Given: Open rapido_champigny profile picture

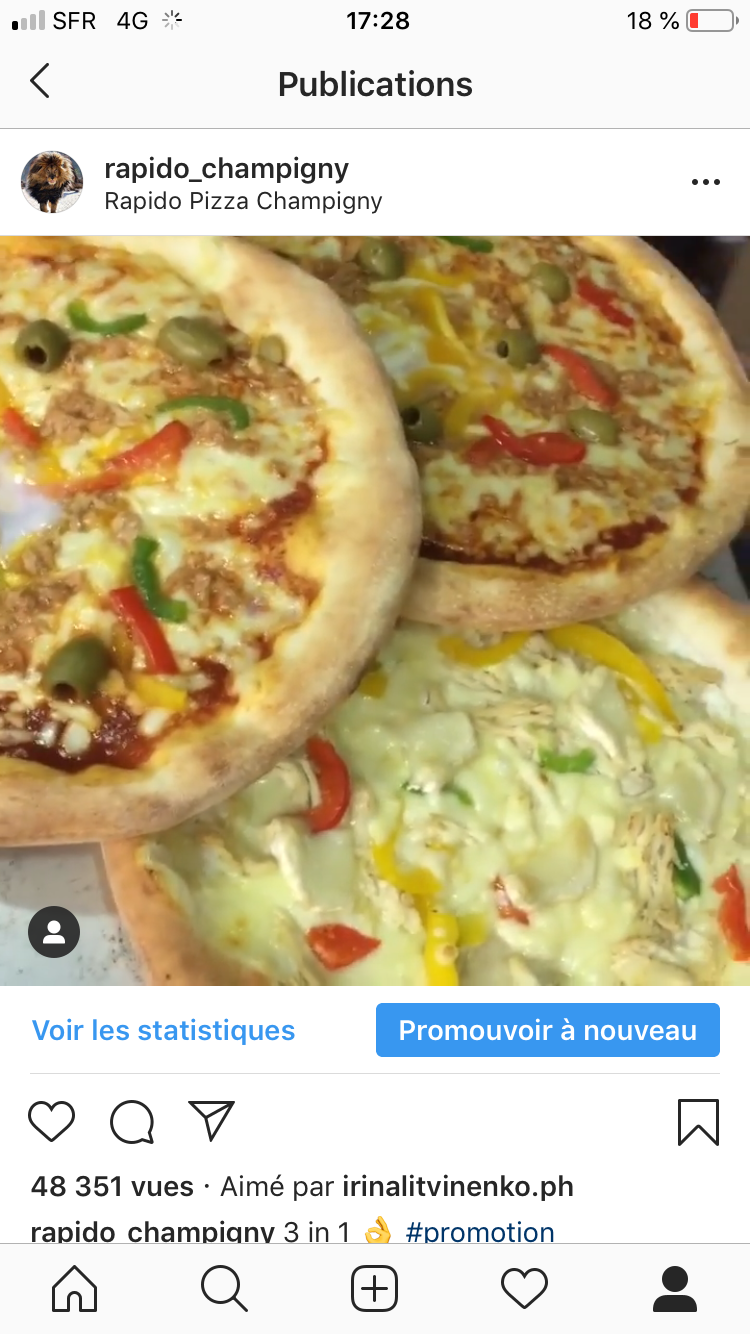Looking at the screenshot, I should click(x=52, y=182).
